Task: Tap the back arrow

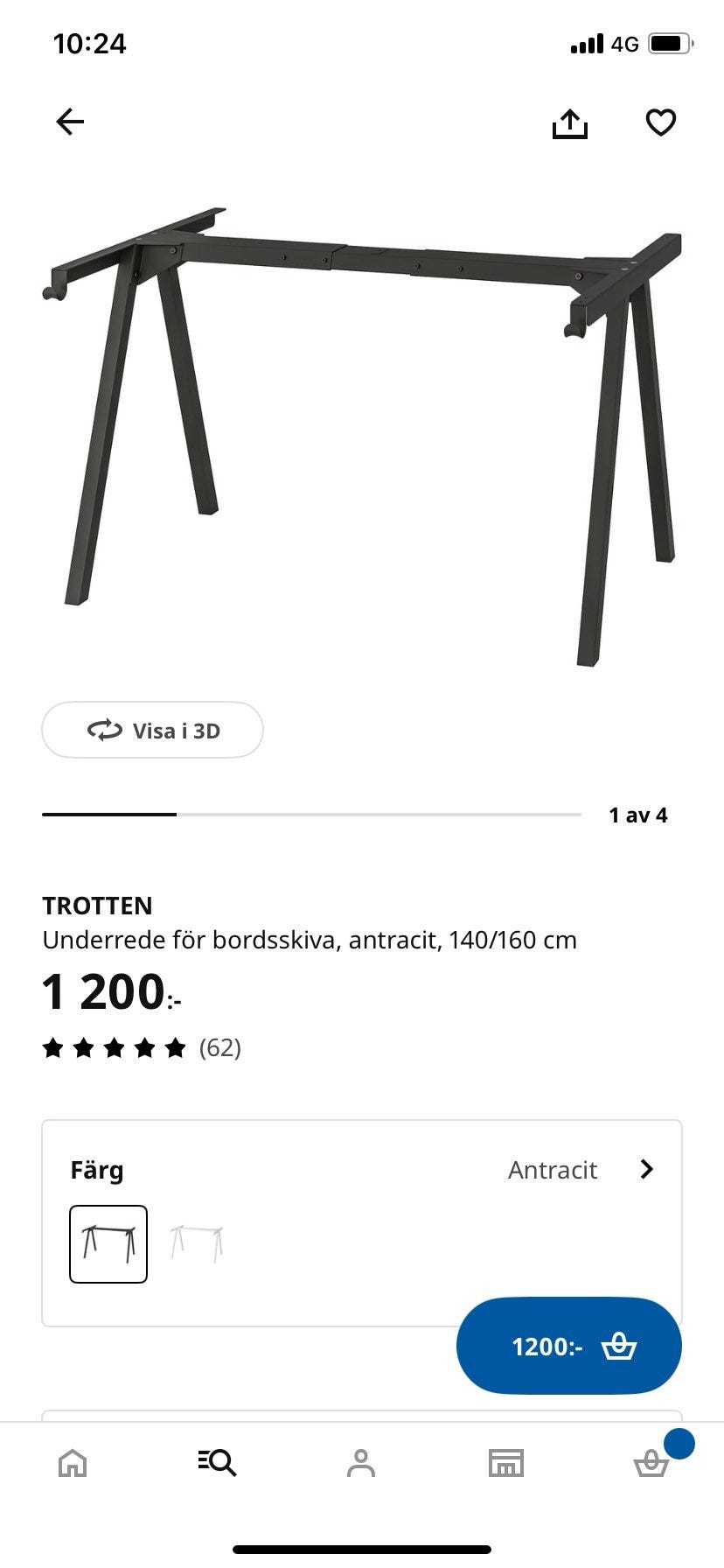Action: (x=70, y=122)
